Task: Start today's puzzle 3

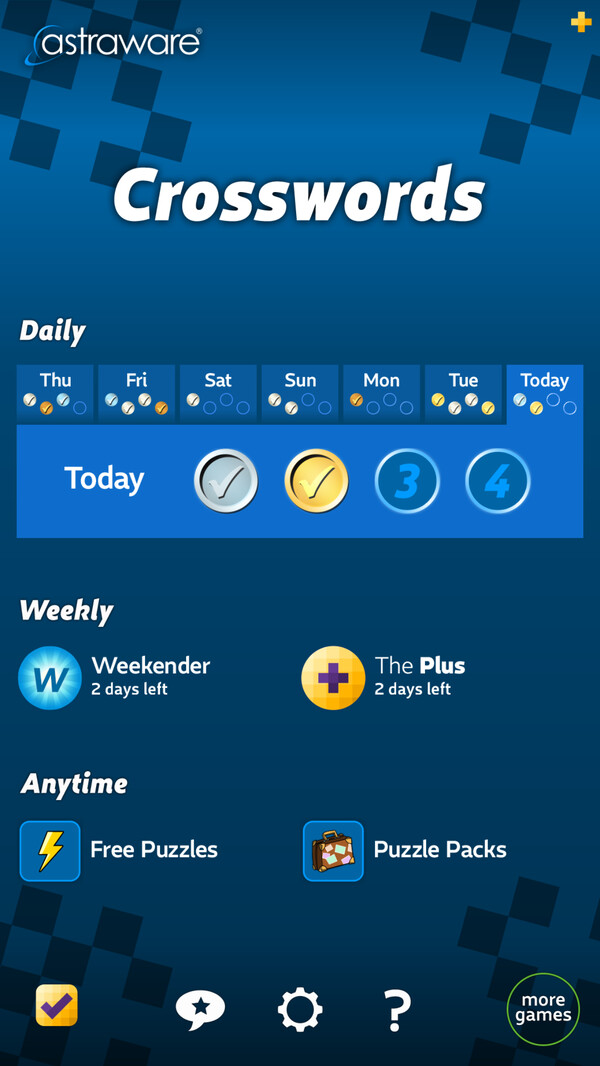Action: click(407, 481)
